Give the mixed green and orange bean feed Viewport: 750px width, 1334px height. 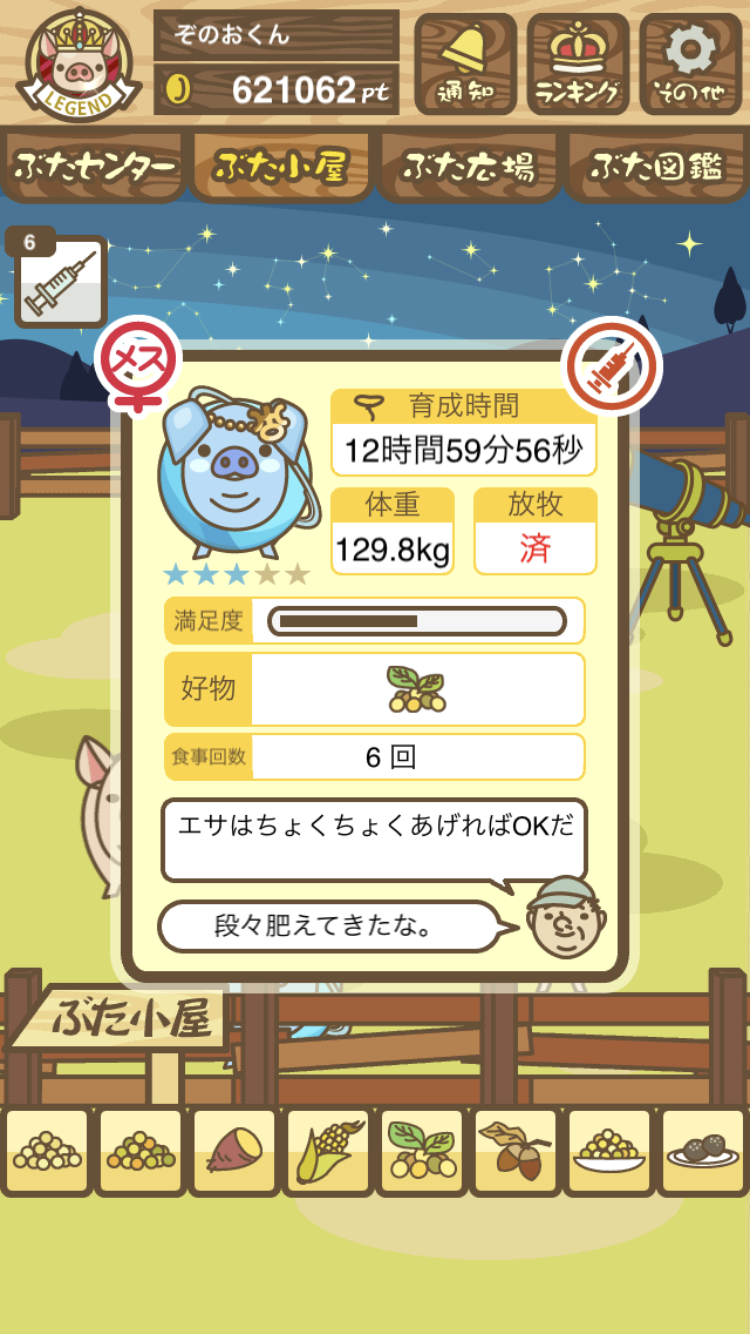(x=140, y=1151)
